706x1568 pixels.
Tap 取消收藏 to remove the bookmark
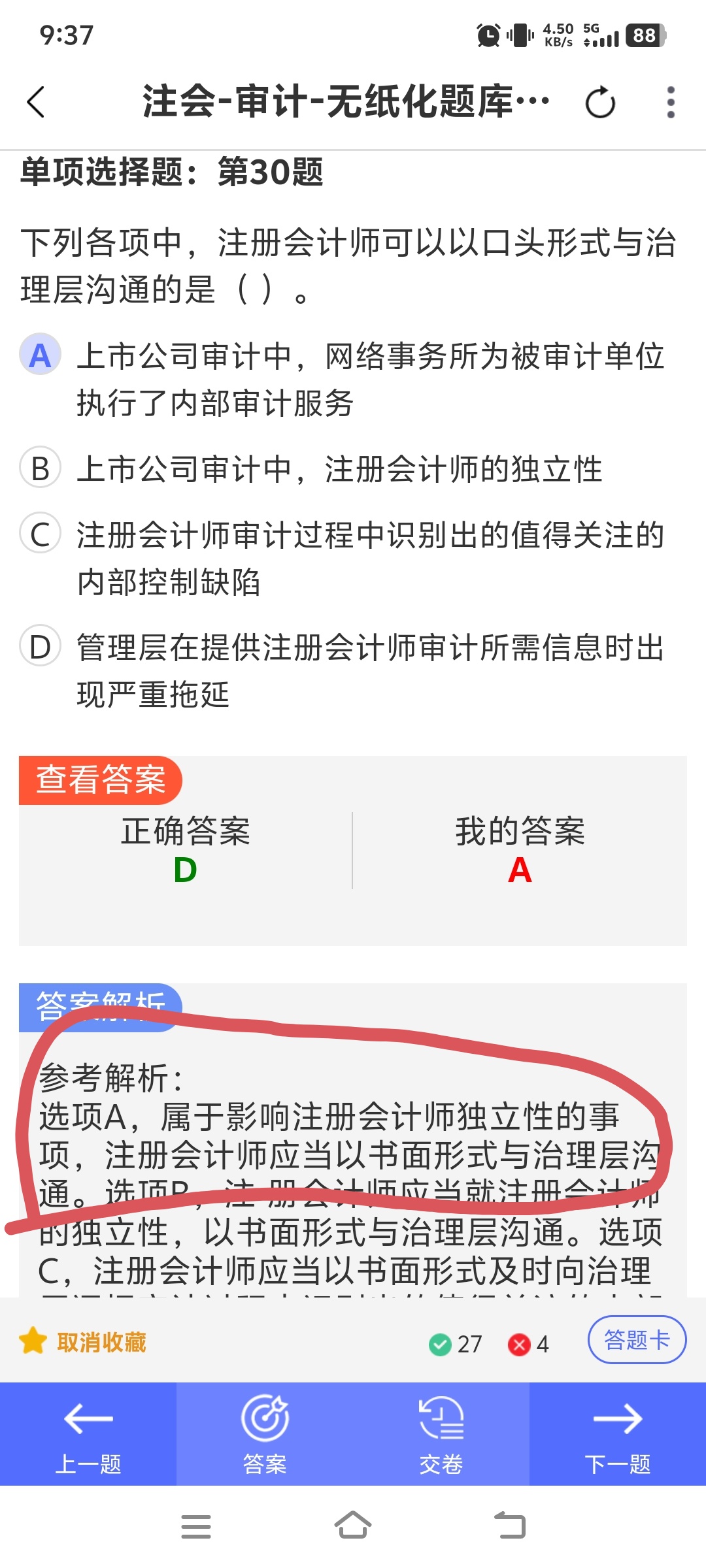(x=83, y=1342)
